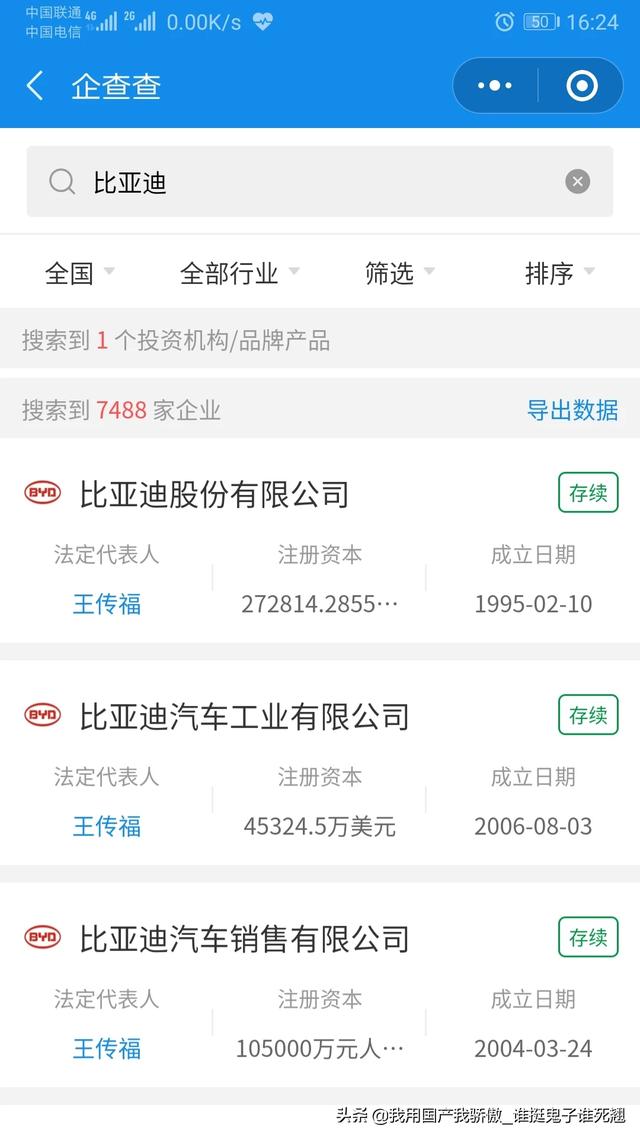Clear the search text 比亚迪
The width and height of the screenshot is (640, 1138).
pyautogui.click(x=577, y=182)
